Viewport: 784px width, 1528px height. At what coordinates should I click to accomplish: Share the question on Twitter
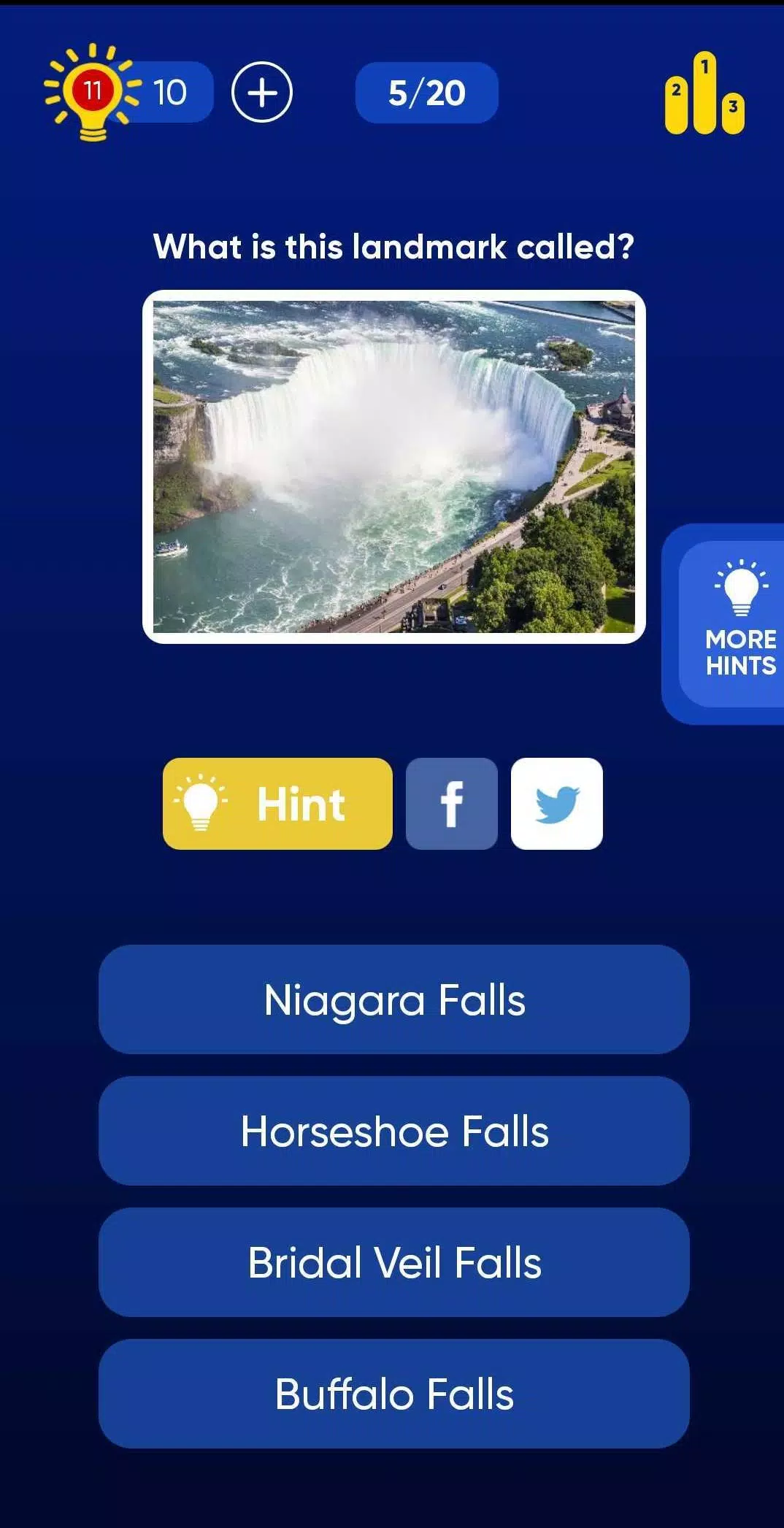[x=556, y=804]
